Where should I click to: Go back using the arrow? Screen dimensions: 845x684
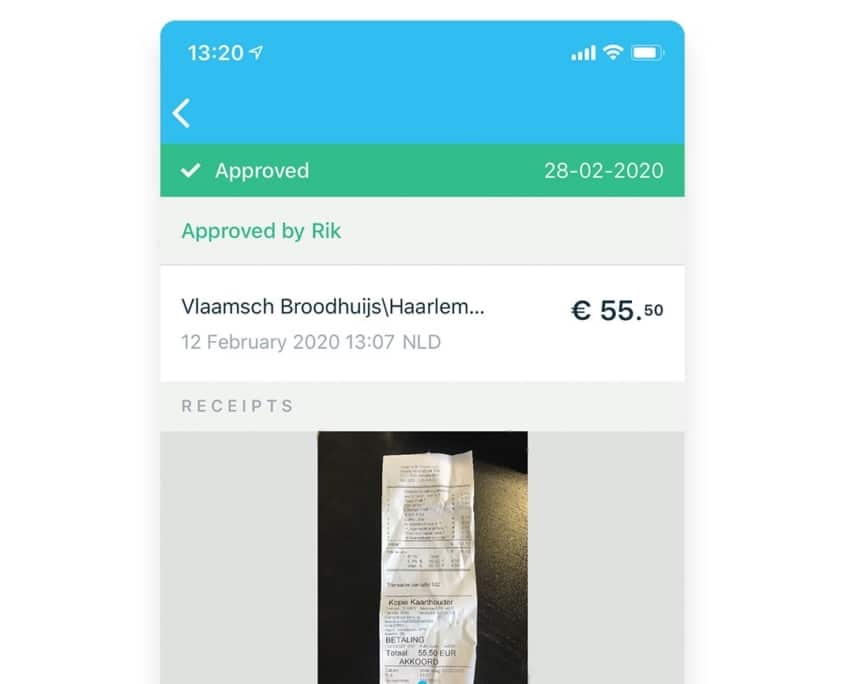point(181,113)
